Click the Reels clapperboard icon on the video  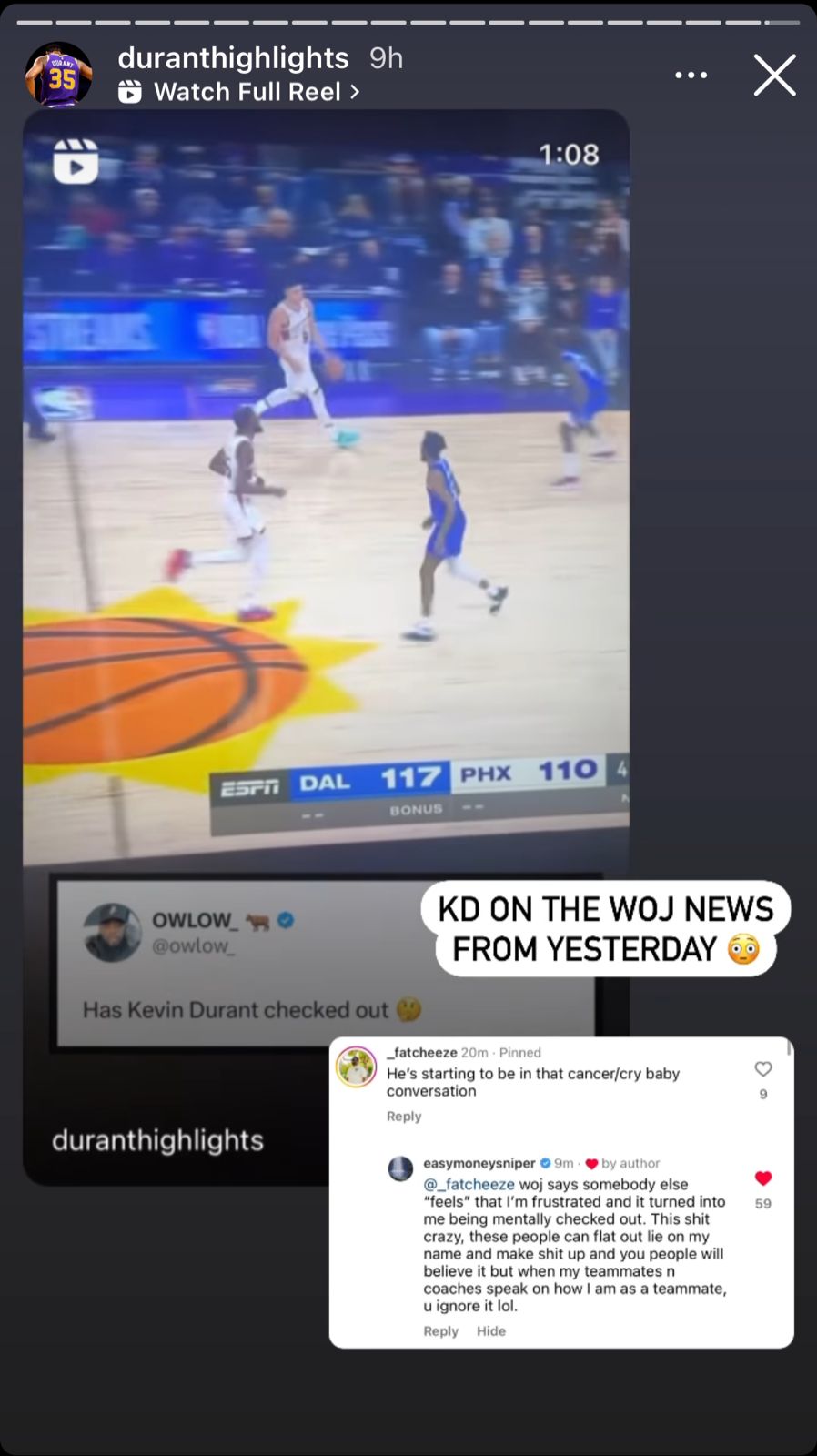76,162
